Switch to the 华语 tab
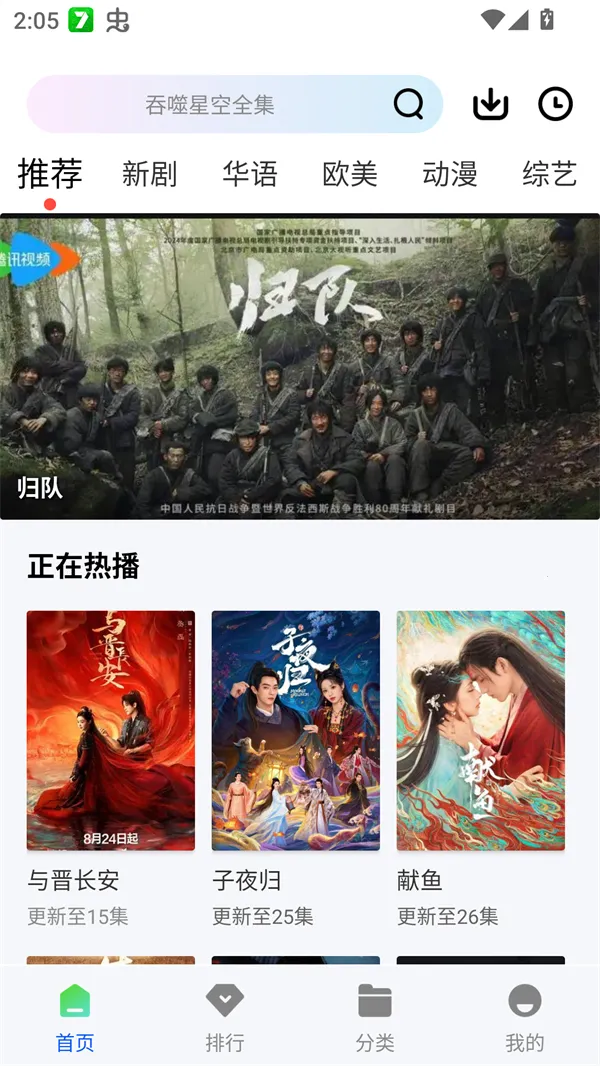Image resolution: width=600 pixels, height=1066 pixels. pyautogui.click(x=250, y=174)
